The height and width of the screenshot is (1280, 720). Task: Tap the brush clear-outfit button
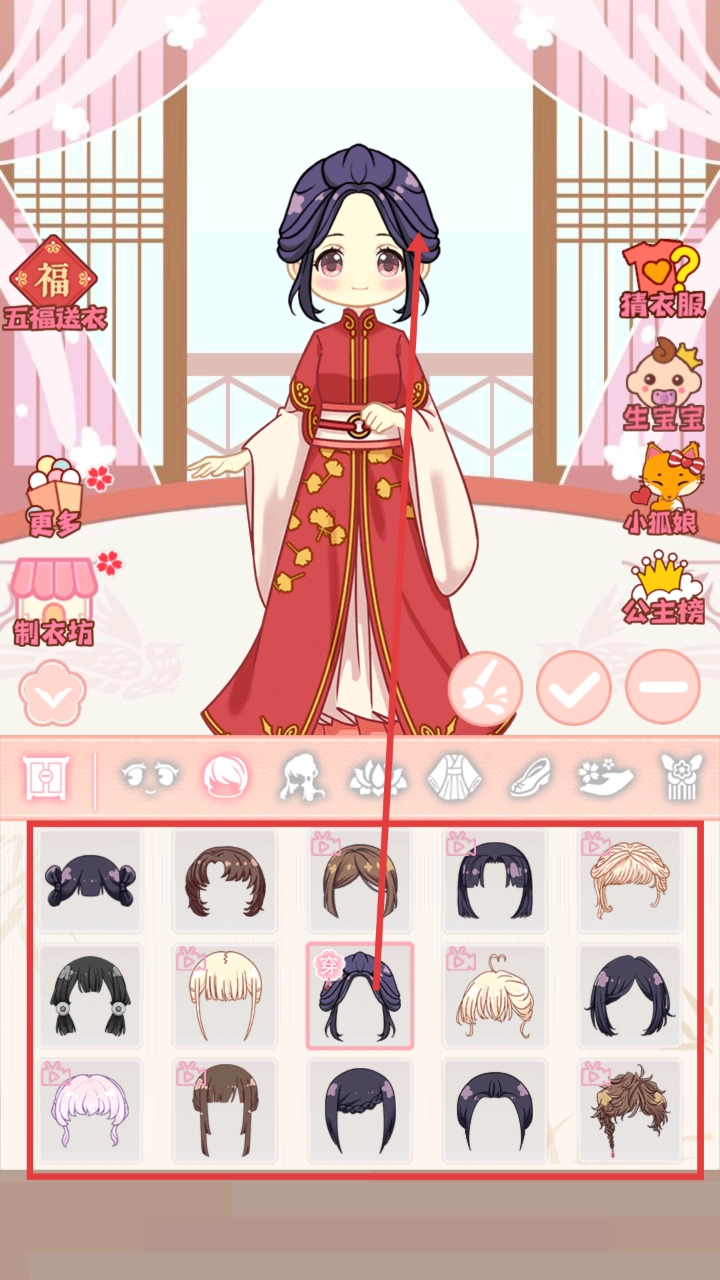[x=485, y=687]
